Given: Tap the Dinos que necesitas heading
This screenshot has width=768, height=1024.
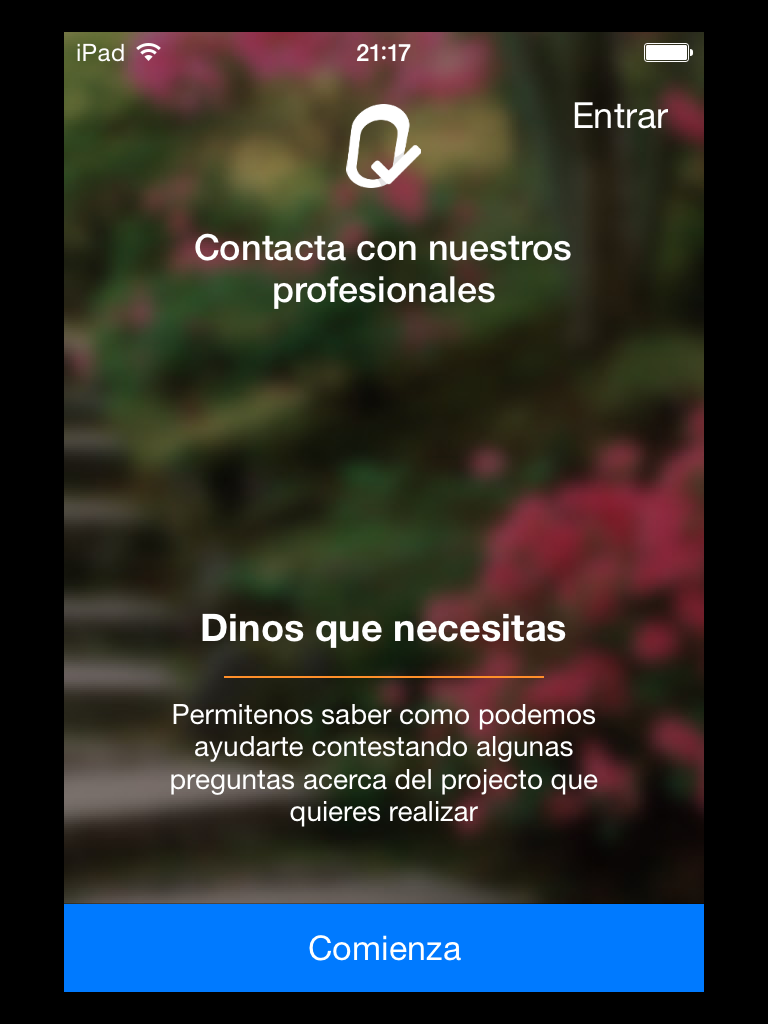Looking at the screenshot, I should click(x=384, y=630).
